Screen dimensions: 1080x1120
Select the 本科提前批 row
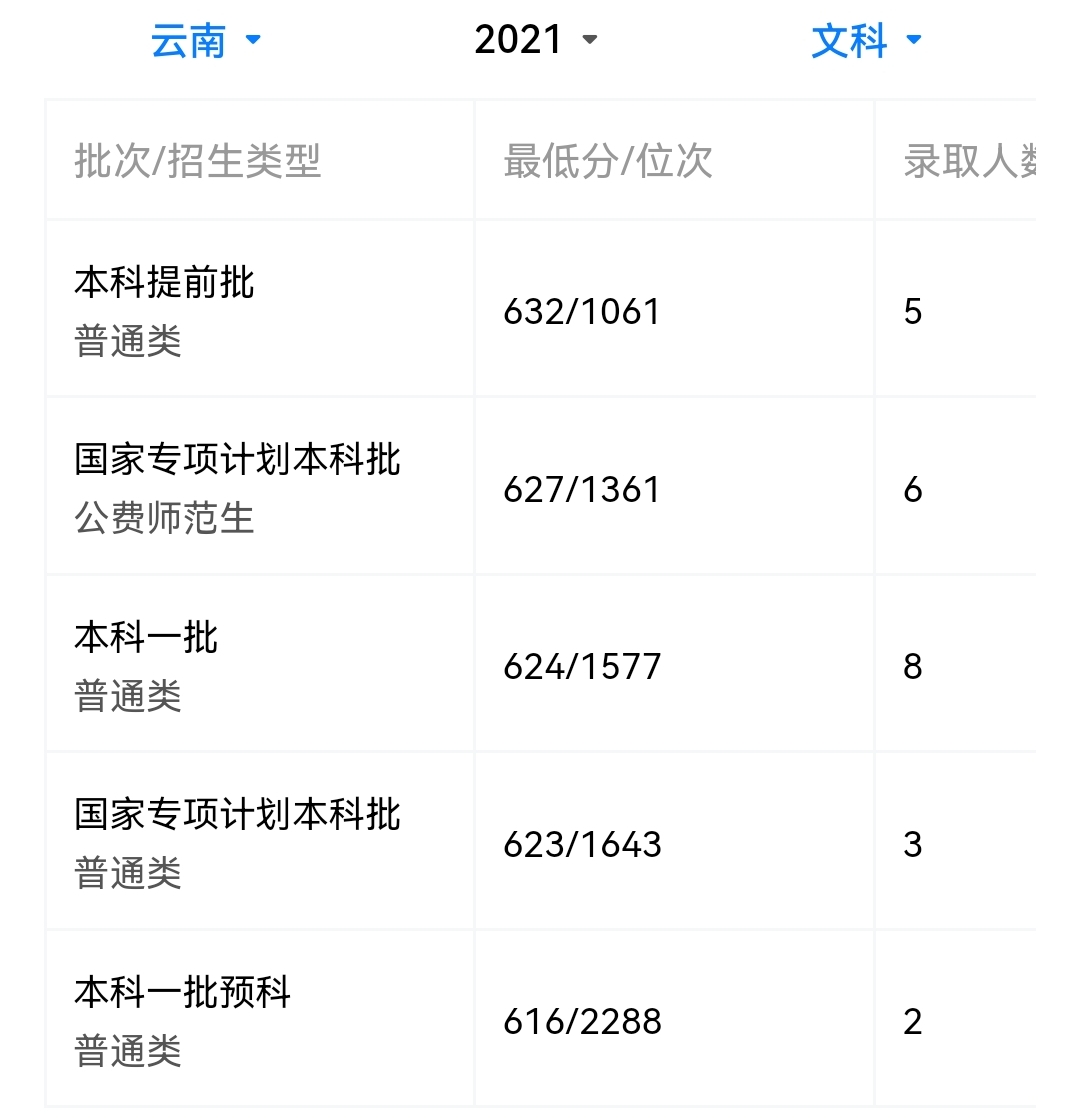165,283
